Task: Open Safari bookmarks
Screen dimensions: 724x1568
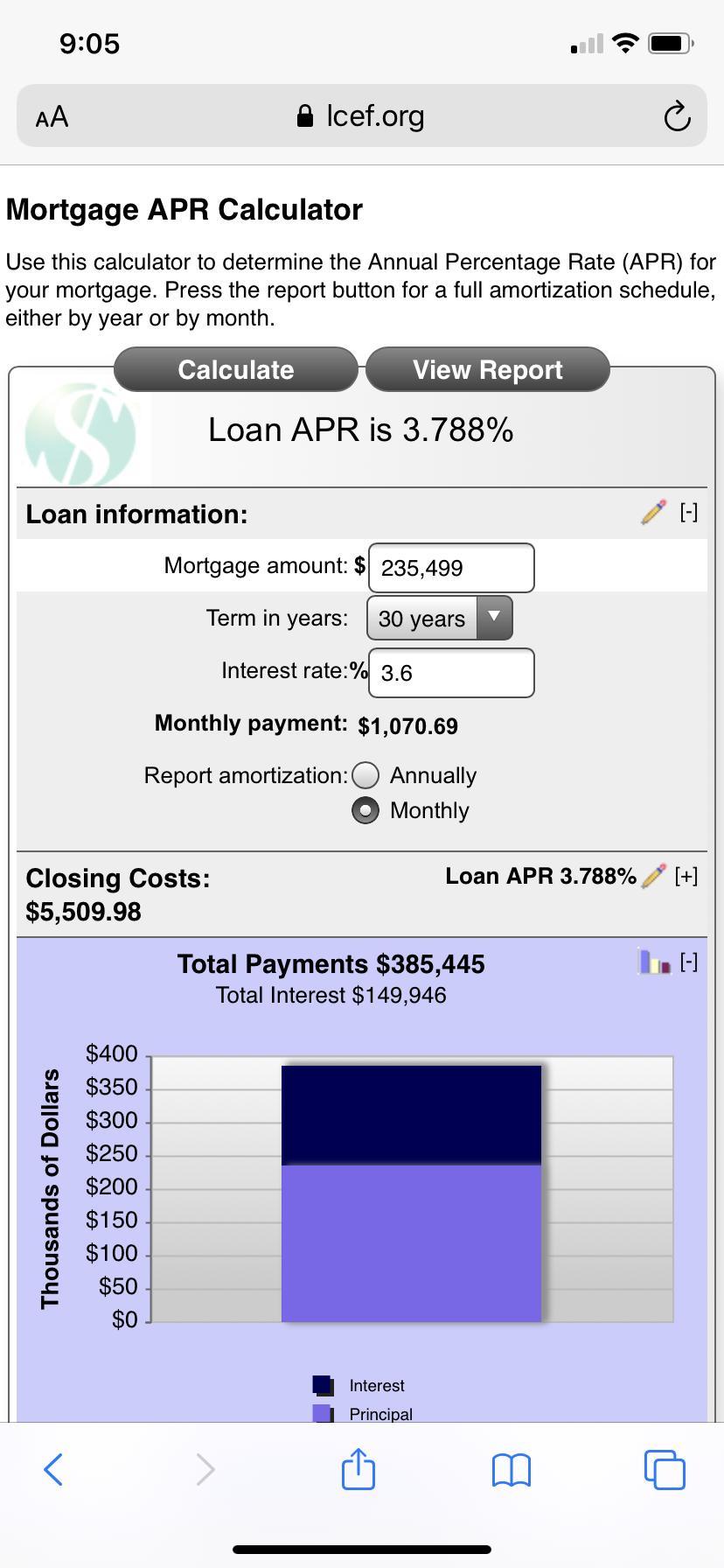Action: point(512,1469)
